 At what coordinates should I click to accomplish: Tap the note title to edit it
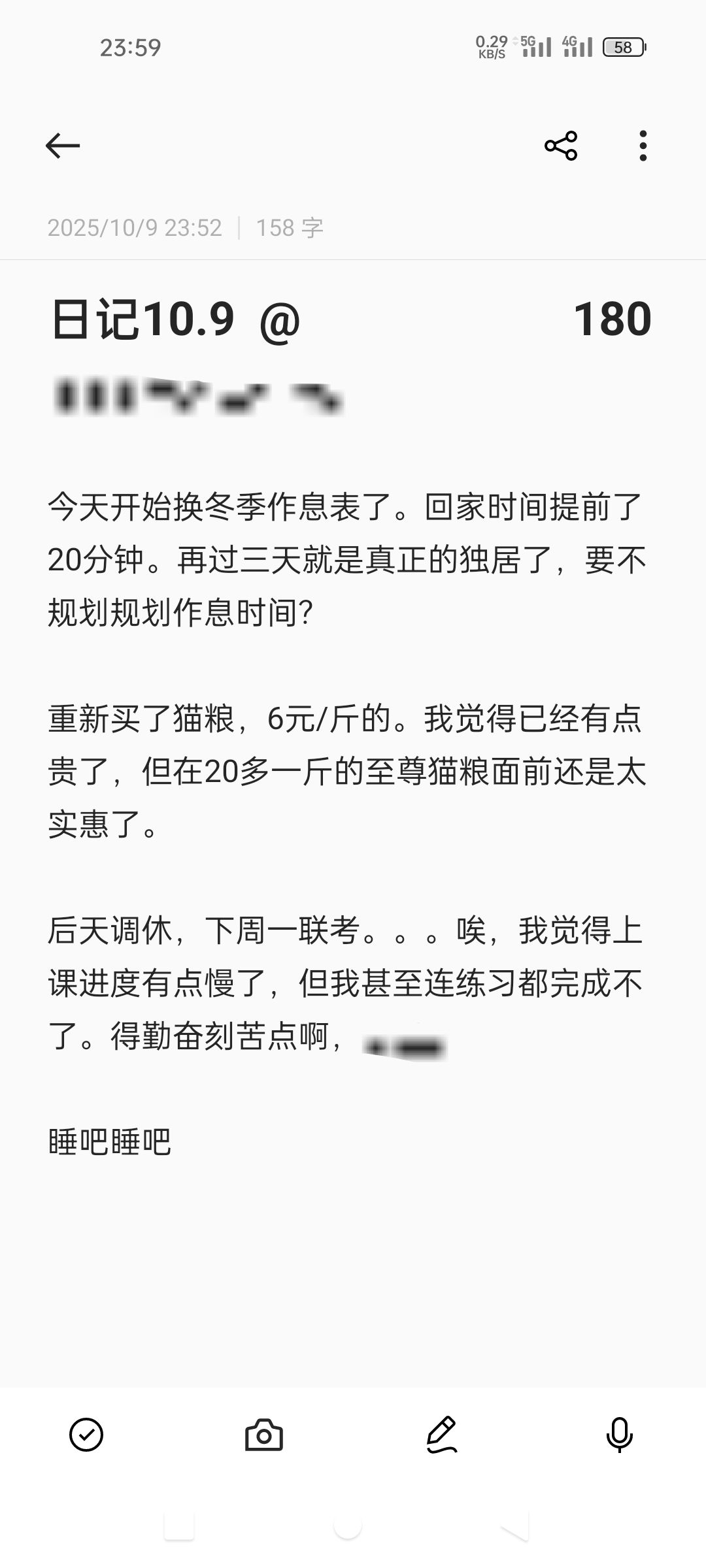pos(176,320)
